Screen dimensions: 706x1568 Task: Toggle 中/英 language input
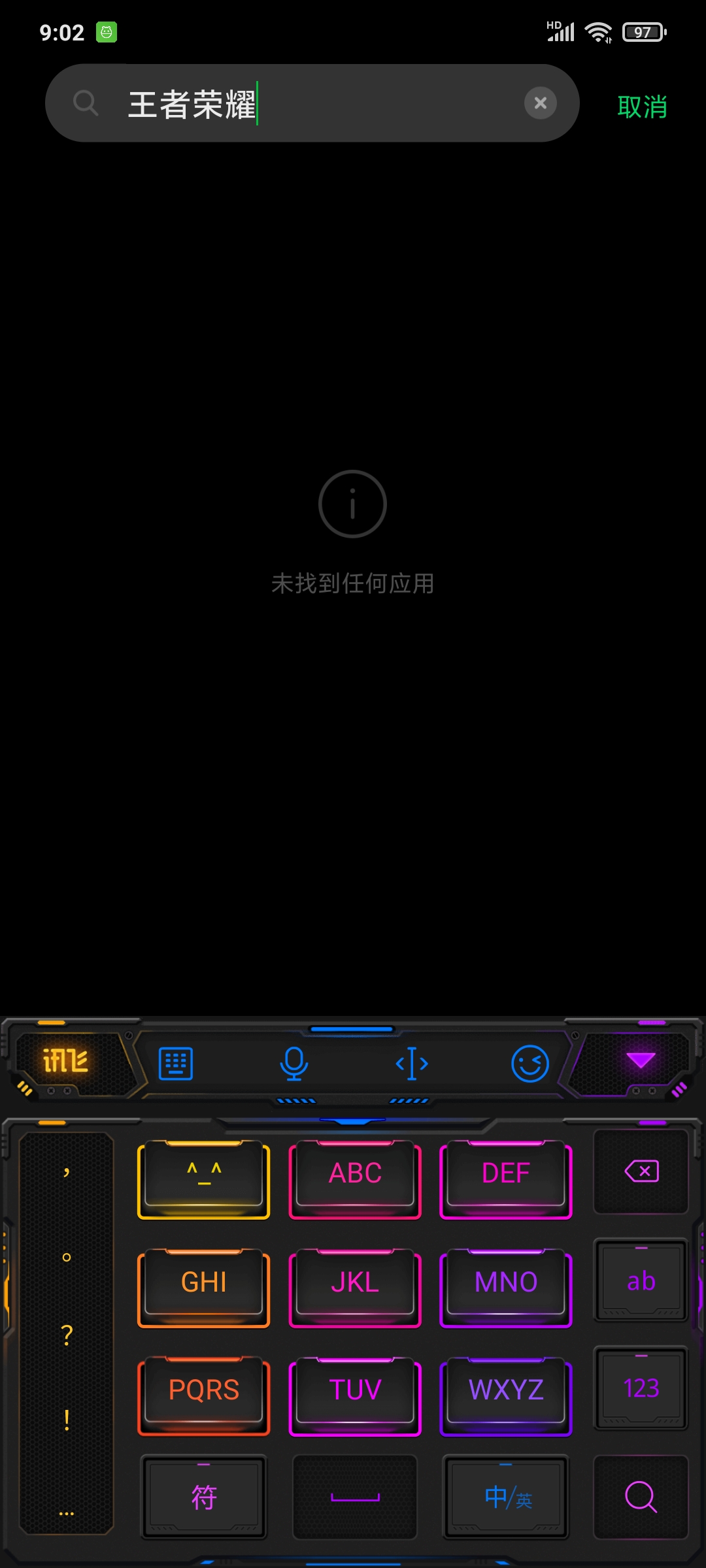pos(507,1497)
